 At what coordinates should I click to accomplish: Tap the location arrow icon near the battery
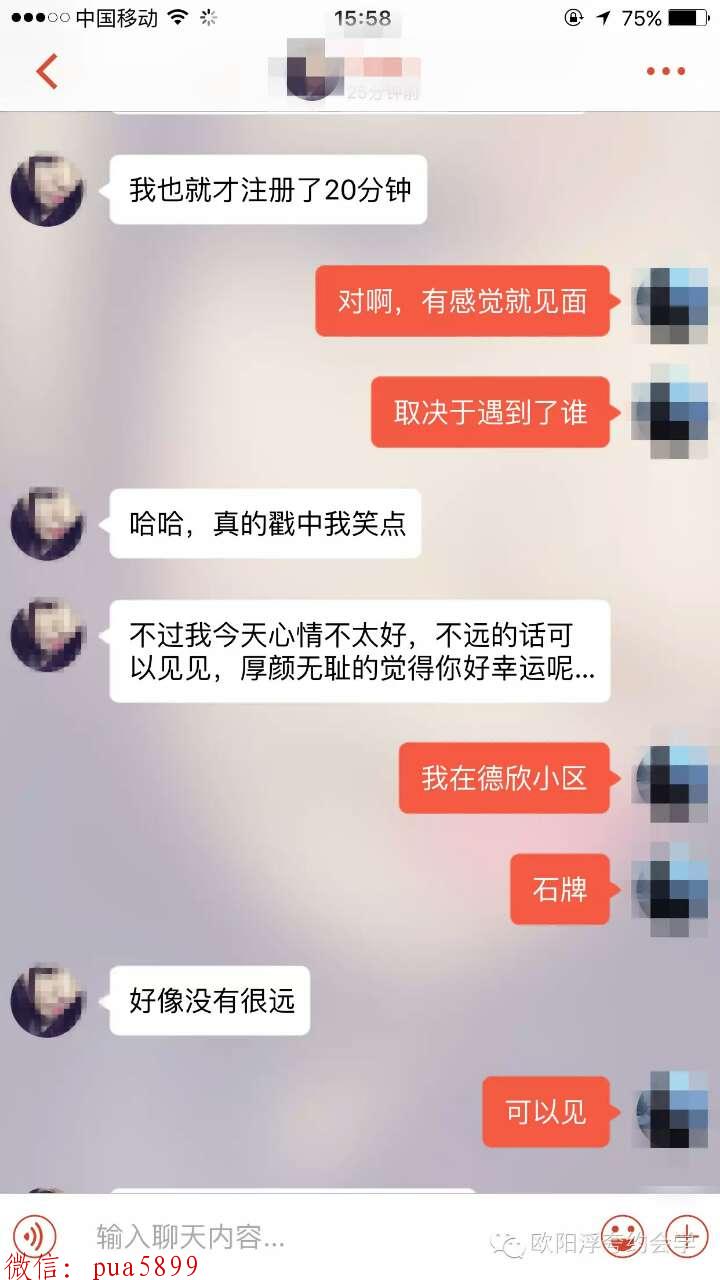(x=602, y=15)
